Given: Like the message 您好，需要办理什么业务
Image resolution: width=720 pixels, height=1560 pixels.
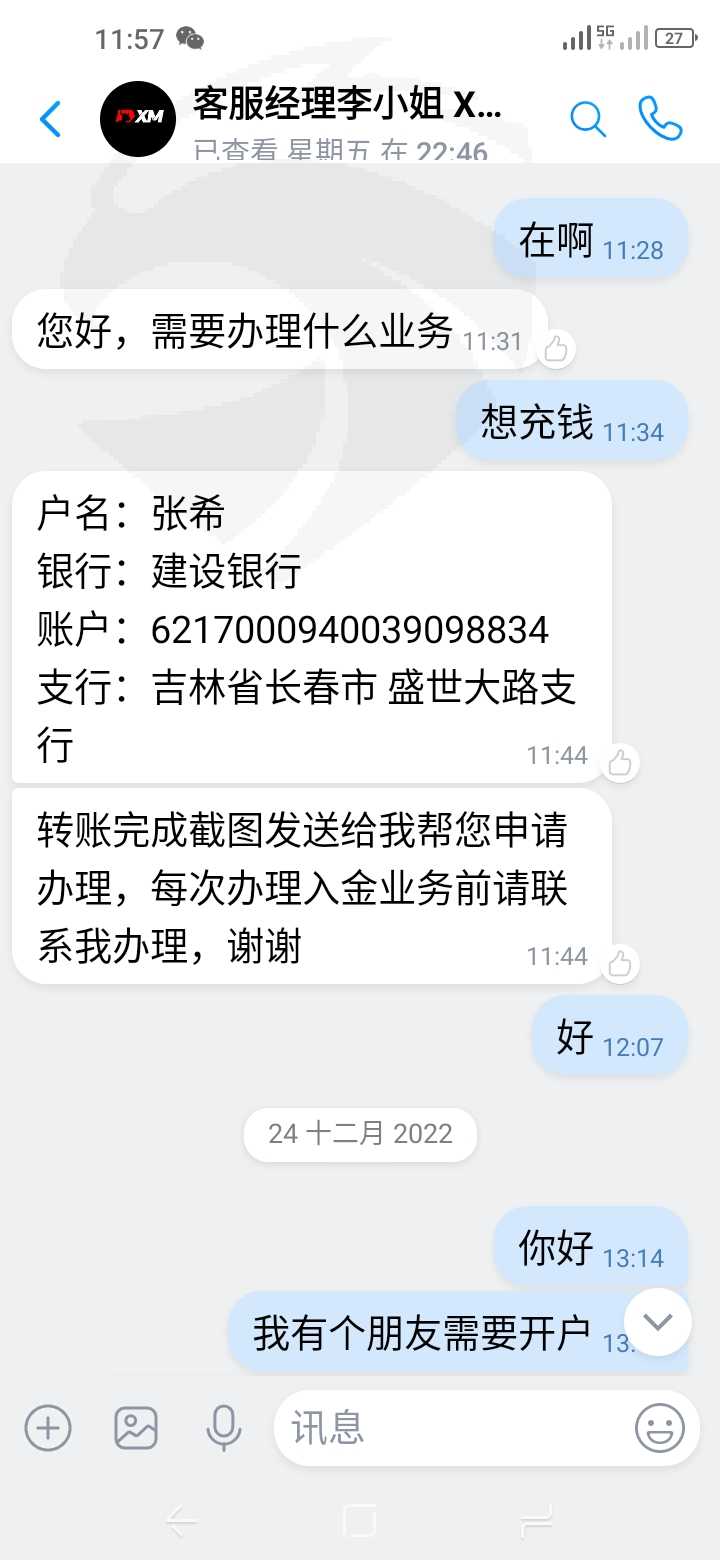Looking at the screenshot, I should [x=555, y=348].
